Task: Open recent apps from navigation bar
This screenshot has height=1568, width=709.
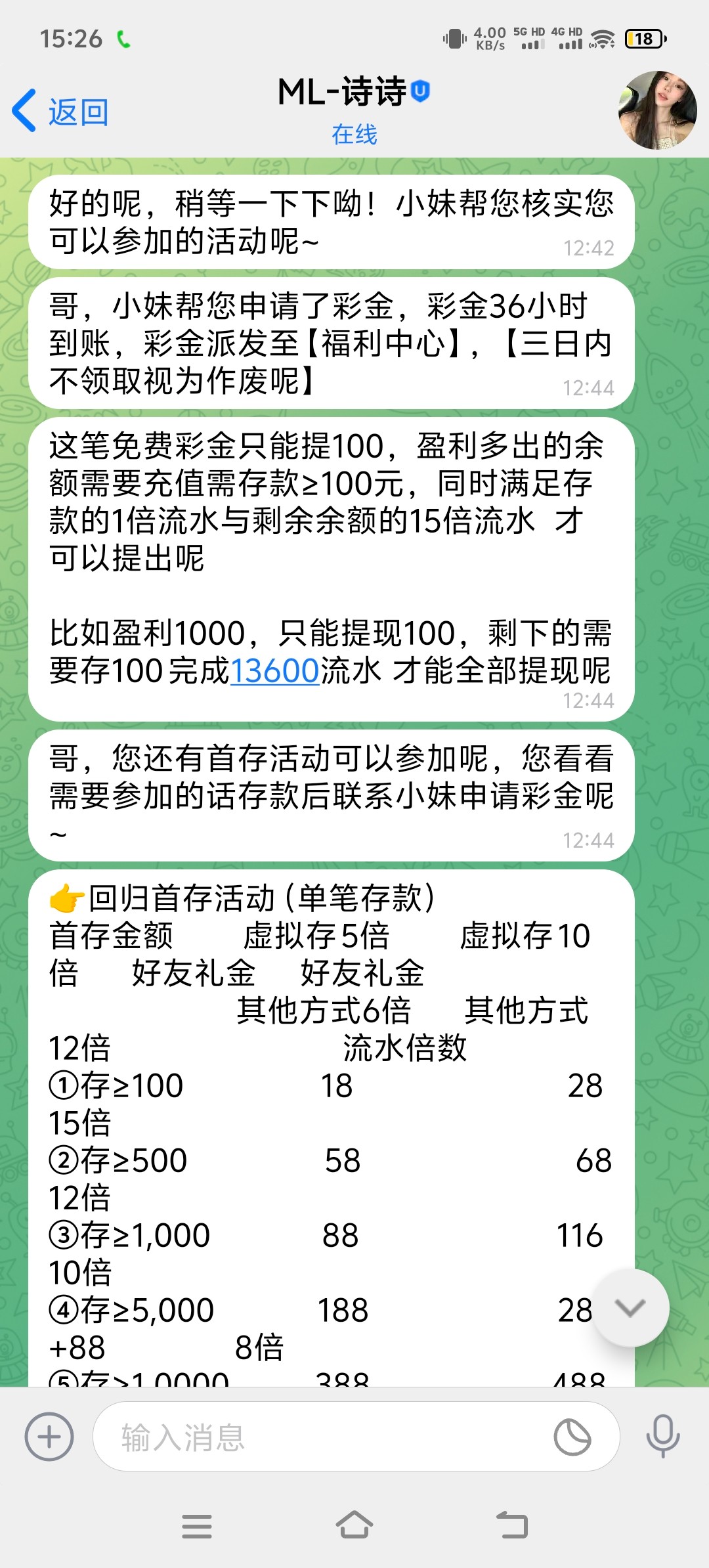Action: pos(197,1526)
